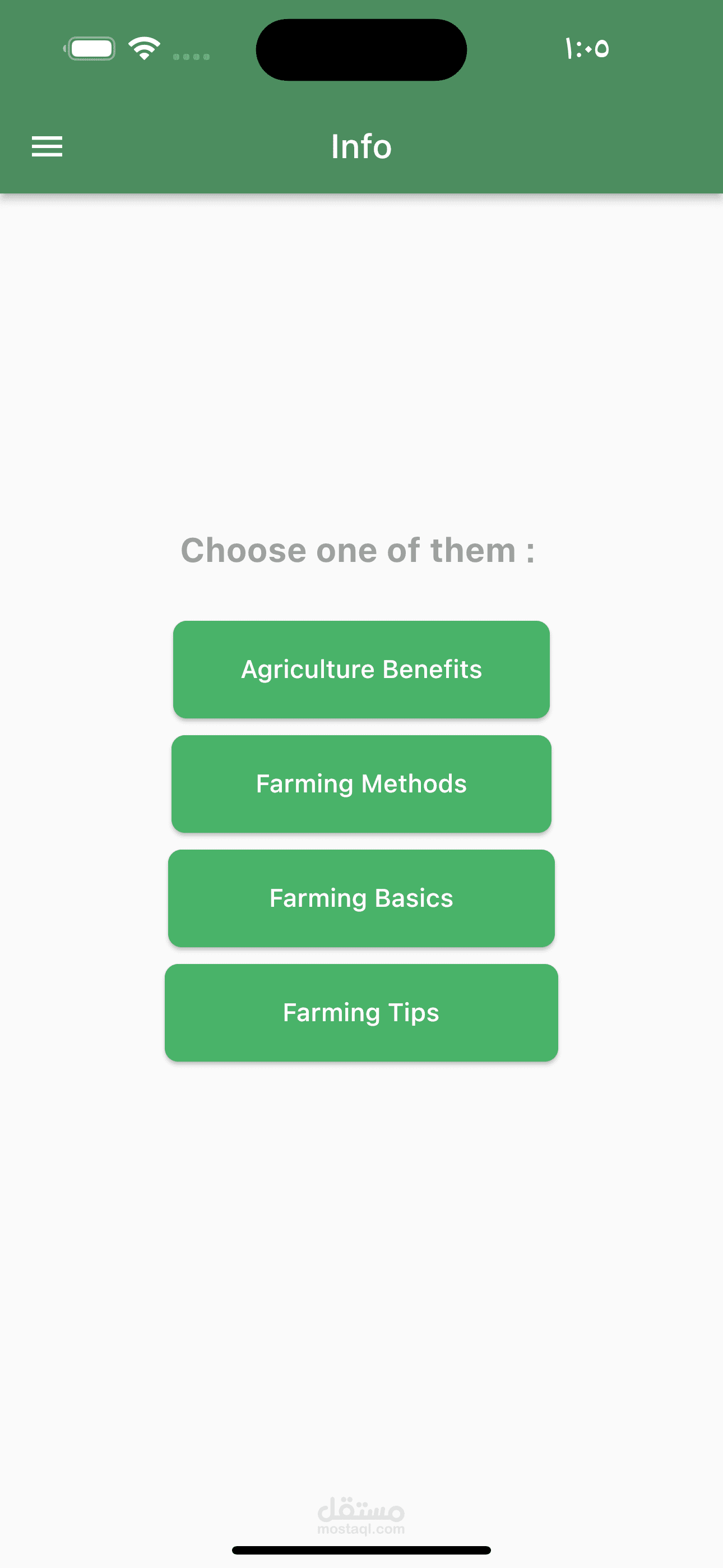Tap the Farming Tips button

pos(361,1013)
